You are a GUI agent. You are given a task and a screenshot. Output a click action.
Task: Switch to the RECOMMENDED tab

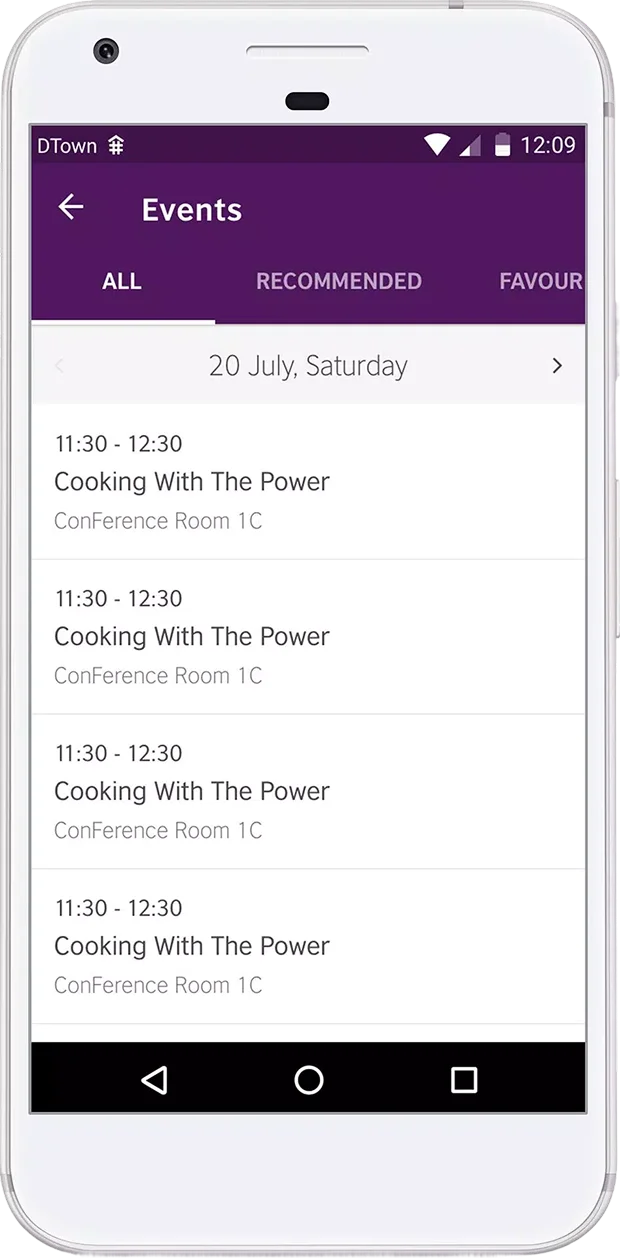pos(338,282)
